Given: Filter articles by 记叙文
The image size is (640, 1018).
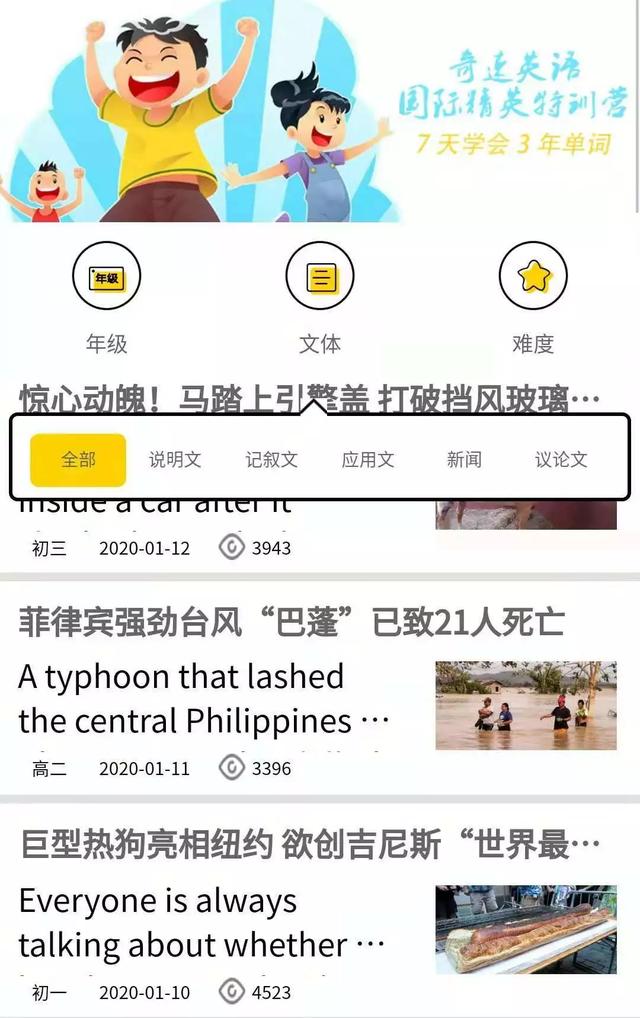Looking at the screenshot, I should tap(272, 460).
